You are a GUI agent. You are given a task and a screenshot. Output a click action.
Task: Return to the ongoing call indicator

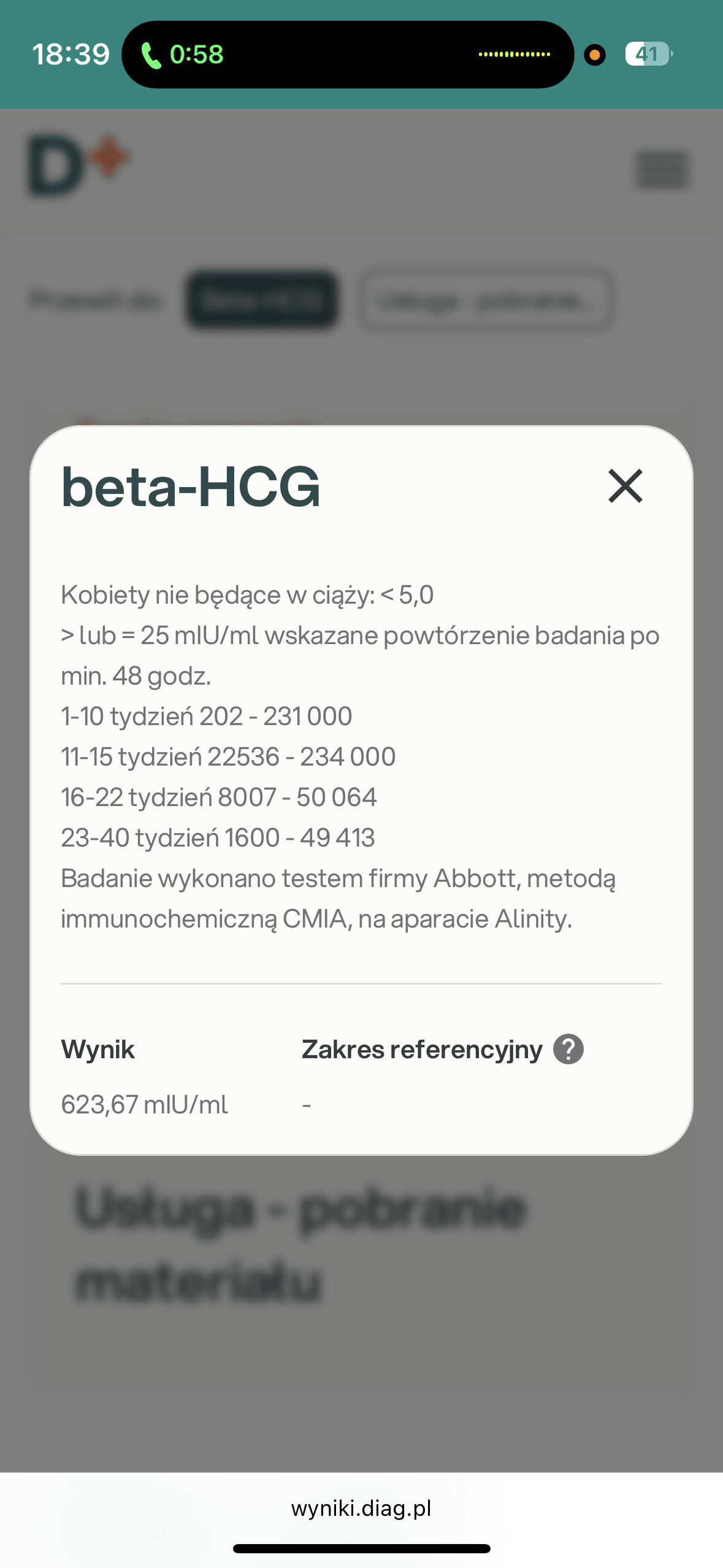[184, 55]
